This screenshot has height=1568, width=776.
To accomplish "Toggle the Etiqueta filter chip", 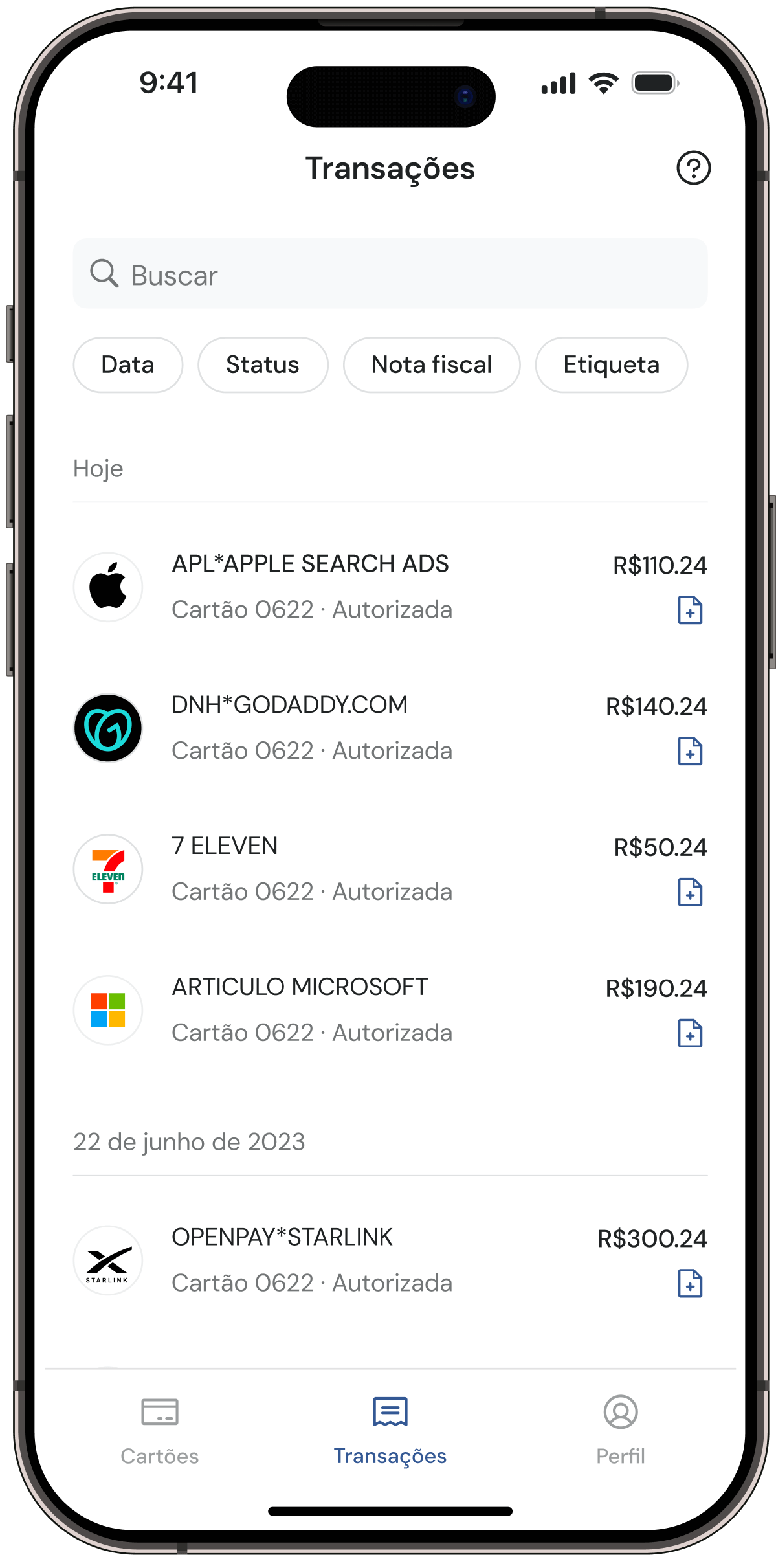I will pyautogui.click(x=611, y=364).
